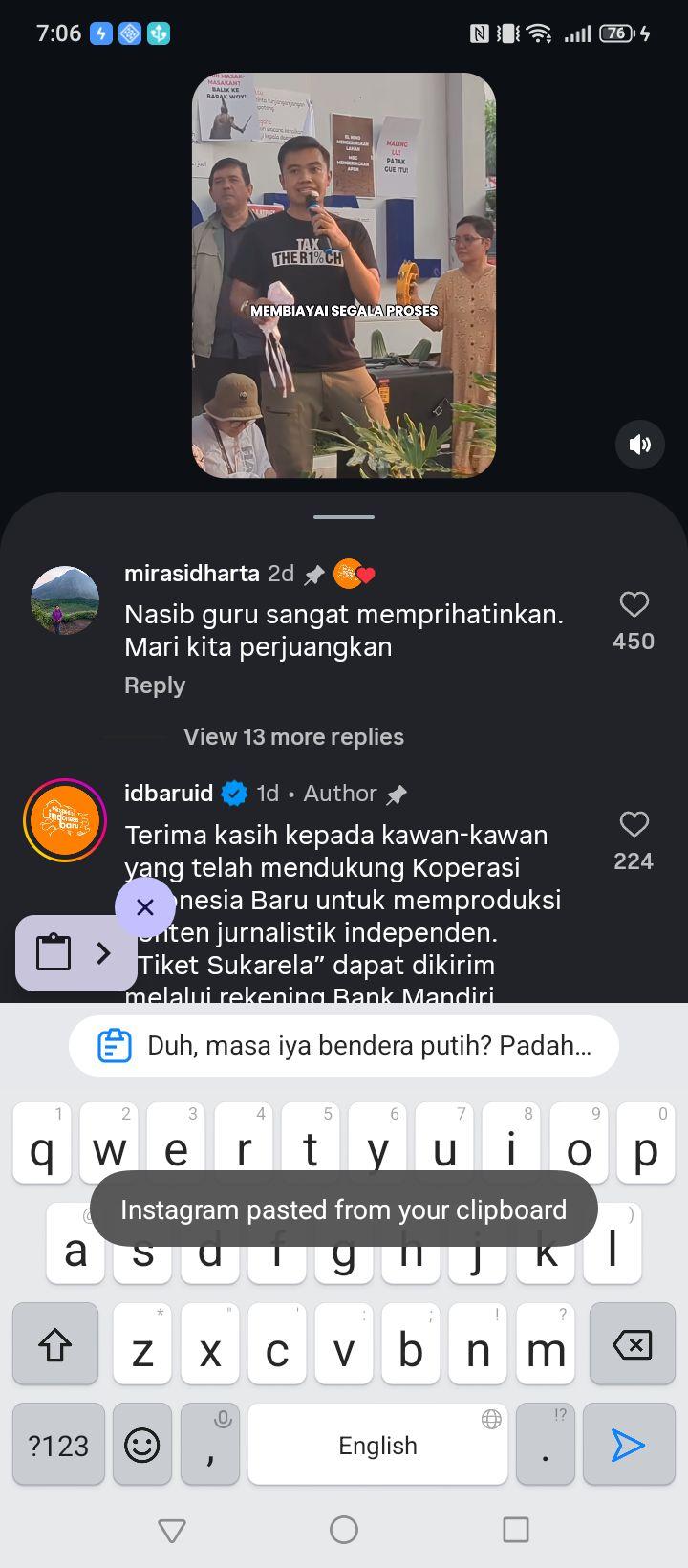Like idbaruid's pinned comment
The height and width of the screenshot is (1568, 688).
pyautogui.click(x=634, y=824)
